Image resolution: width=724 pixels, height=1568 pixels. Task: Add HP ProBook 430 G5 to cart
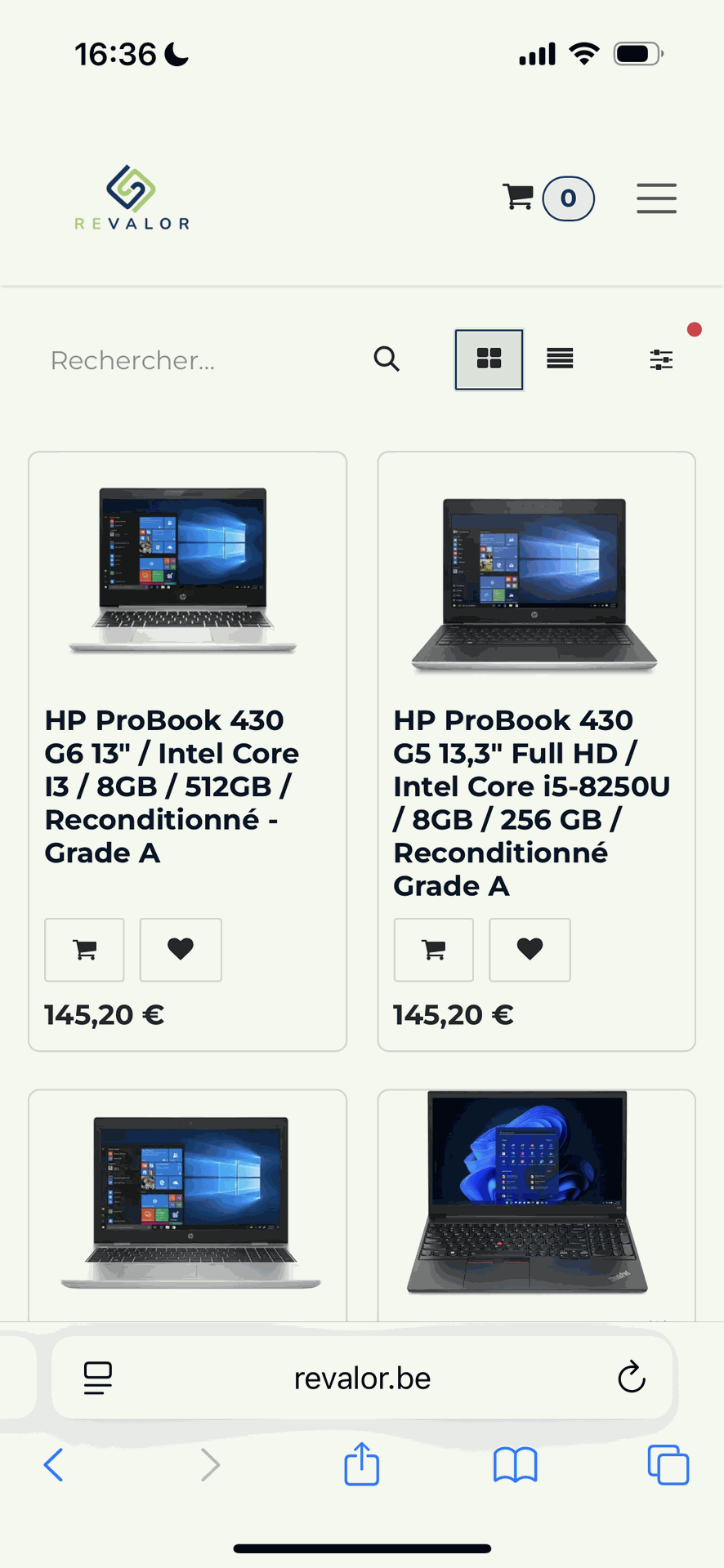coord(434,949)
